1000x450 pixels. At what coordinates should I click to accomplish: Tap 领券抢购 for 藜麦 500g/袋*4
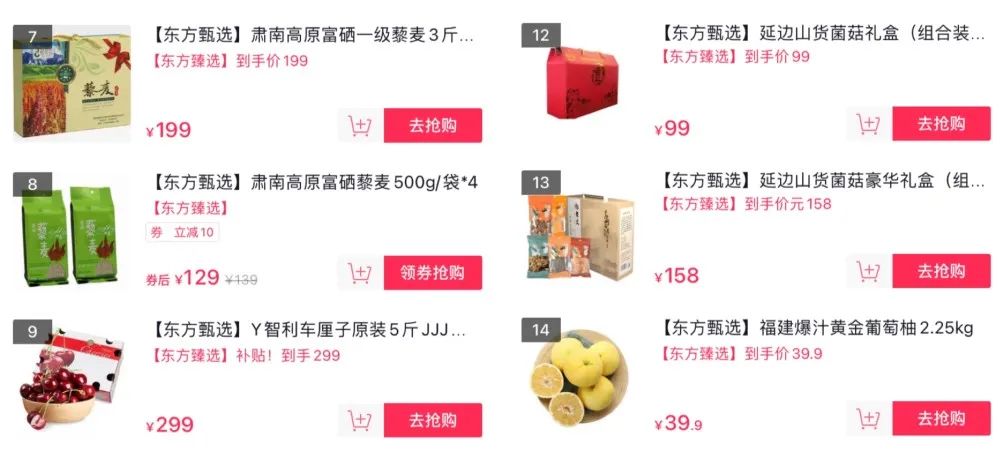pos(432,273)
